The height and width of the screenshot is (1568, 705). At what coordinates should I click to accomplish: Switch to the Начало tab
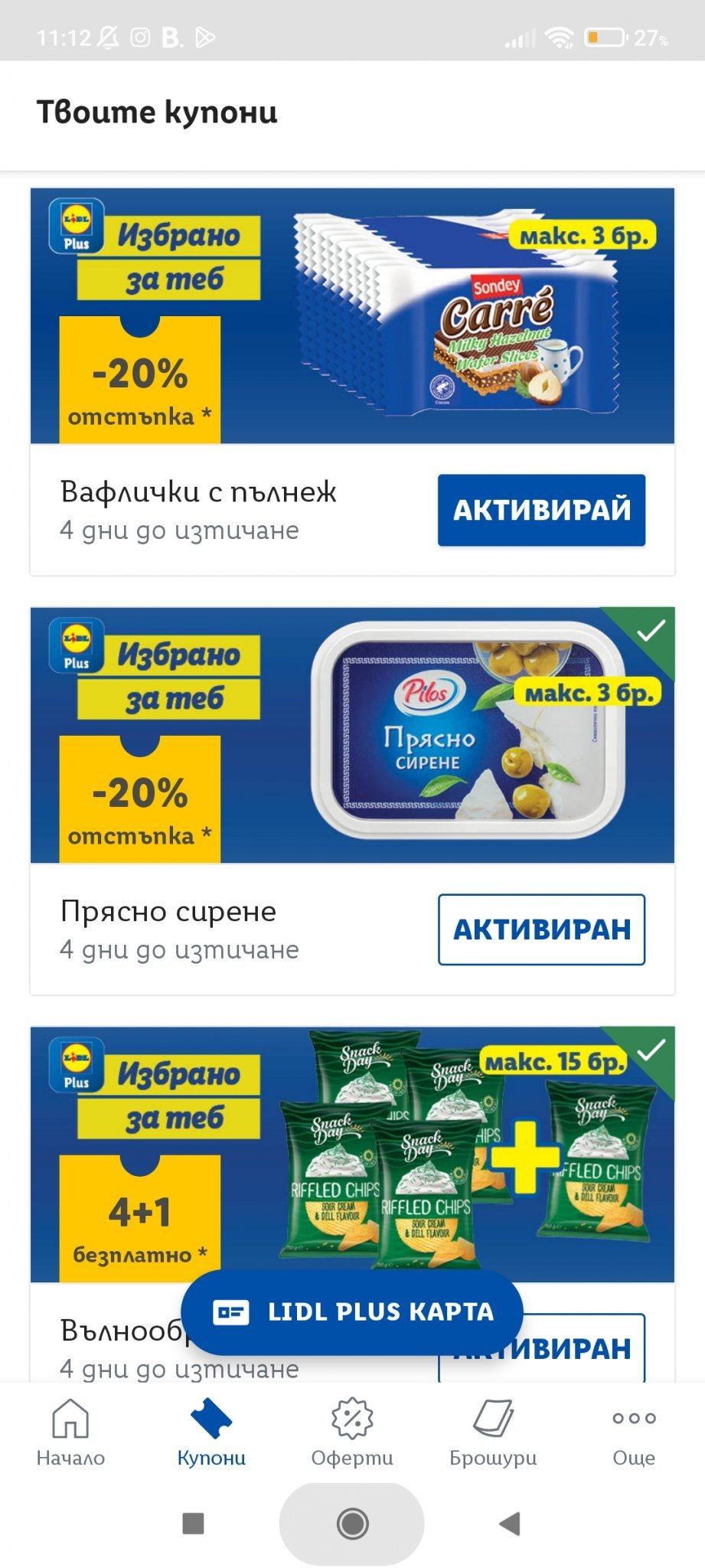click(70, 1431)
